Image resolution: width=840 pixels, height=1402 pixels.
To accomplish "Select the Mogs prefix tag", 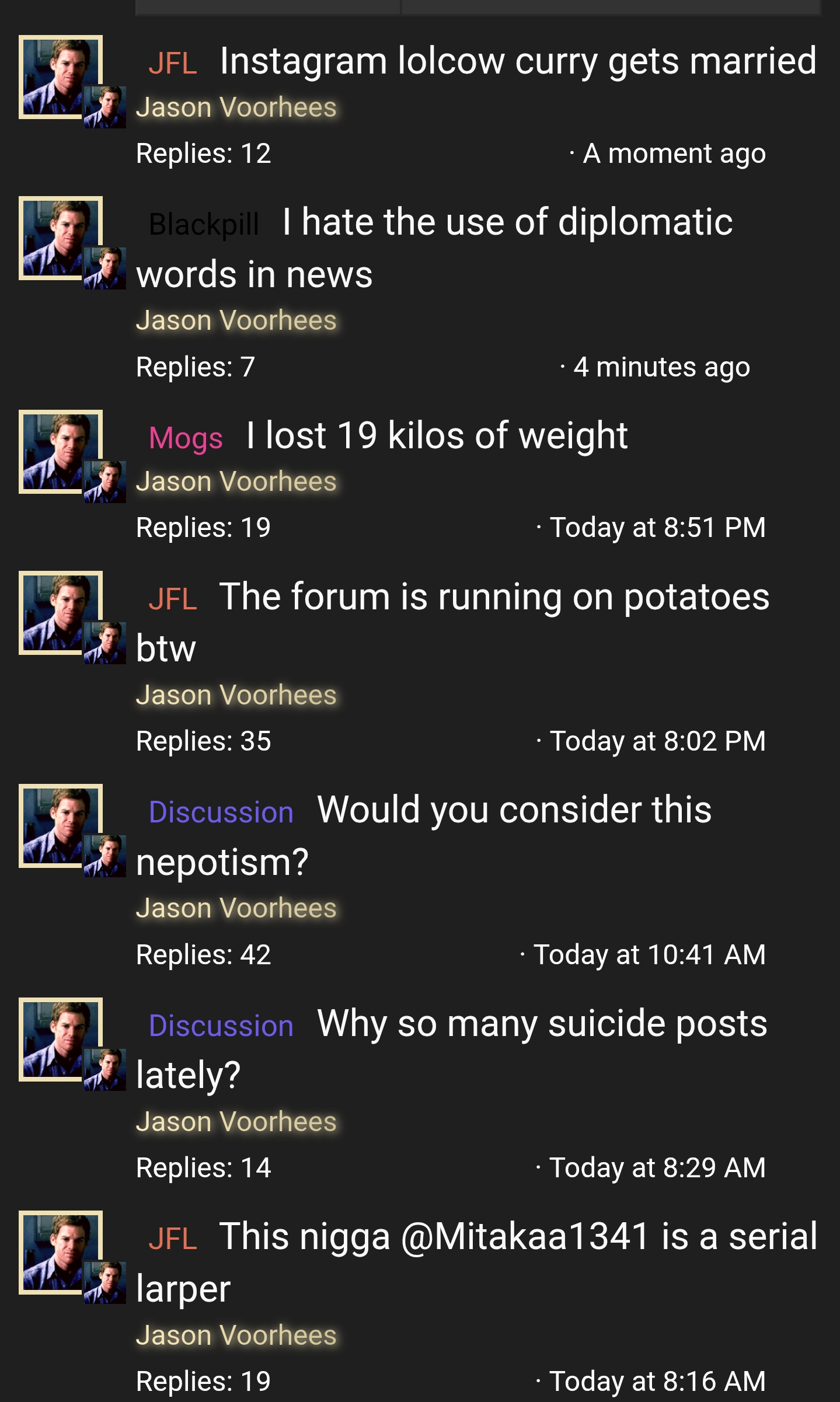I will [x=186, y=438].
